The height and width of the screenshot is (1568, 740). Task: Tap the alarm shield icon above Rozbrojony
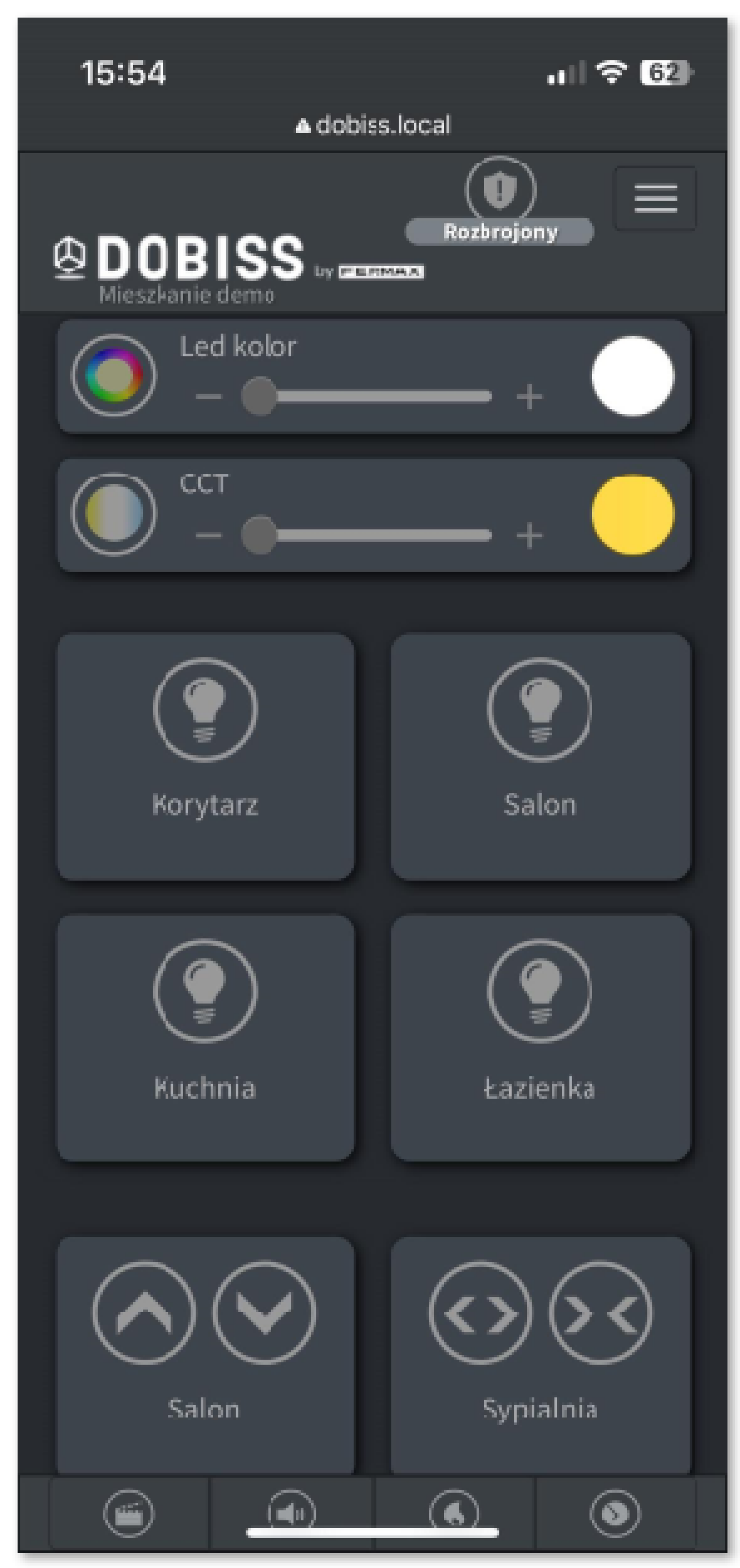[500, 191]
